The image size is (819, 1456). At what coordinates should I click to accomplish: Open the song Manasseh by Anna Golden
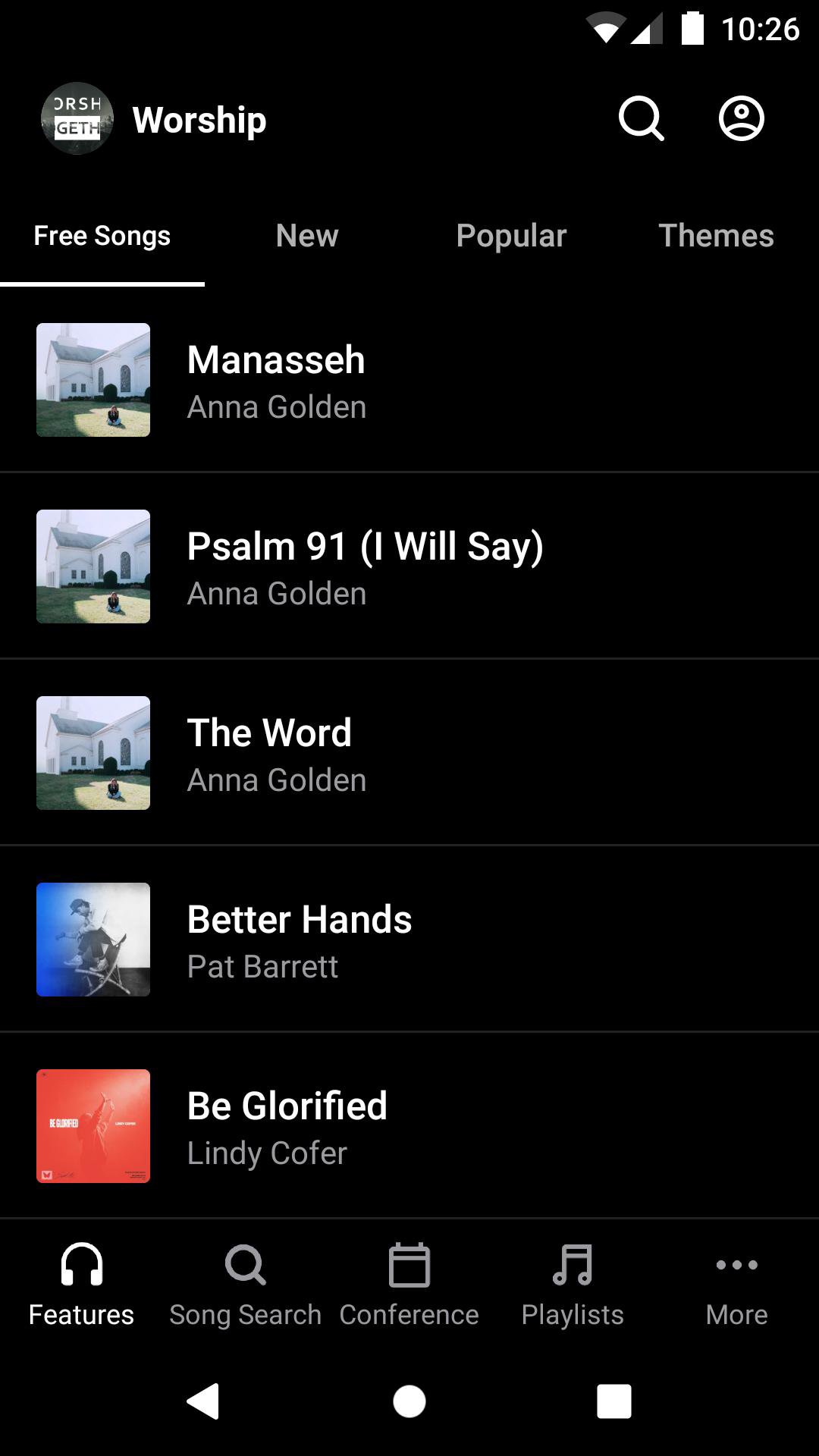pyautogui.click(x=409, y=380)
